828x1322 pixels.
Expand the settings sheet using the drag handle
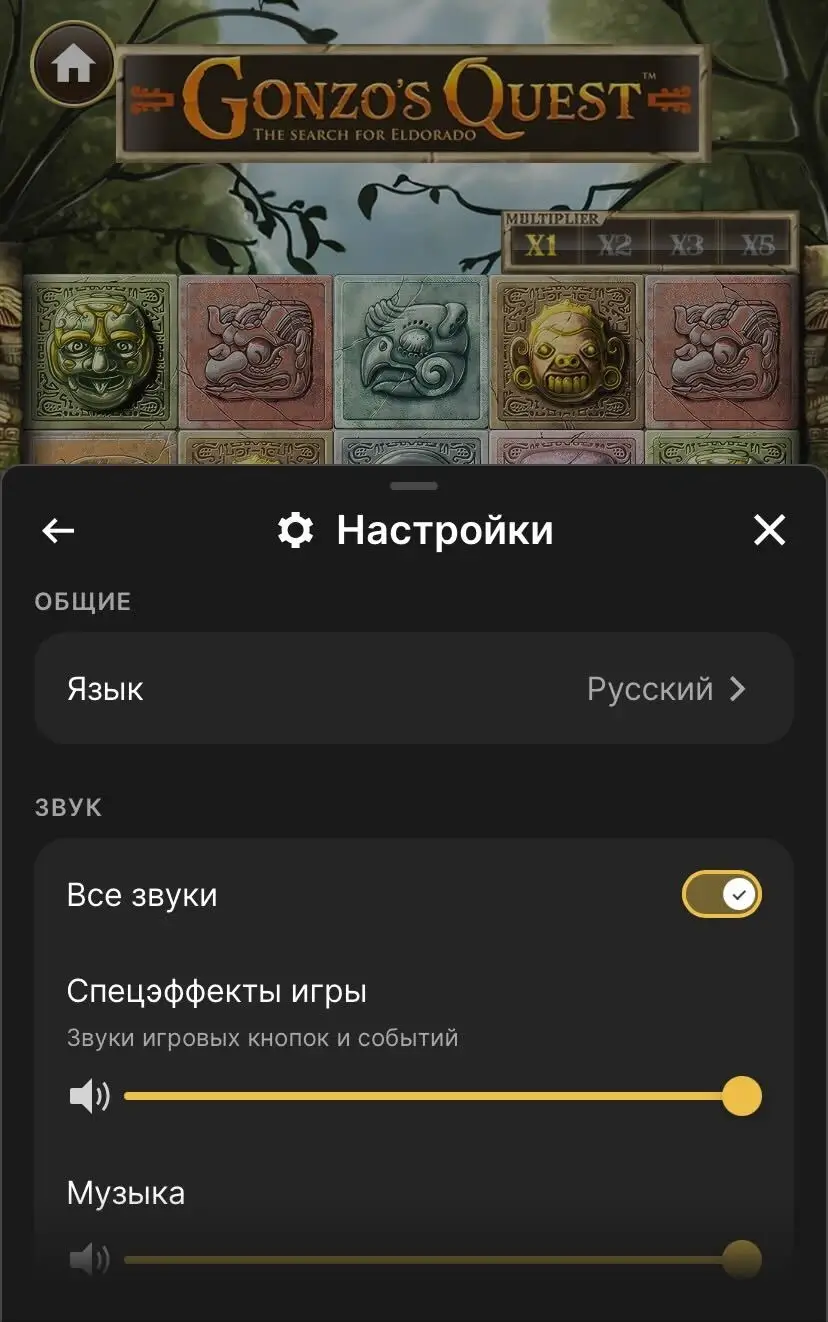(414, 486)
